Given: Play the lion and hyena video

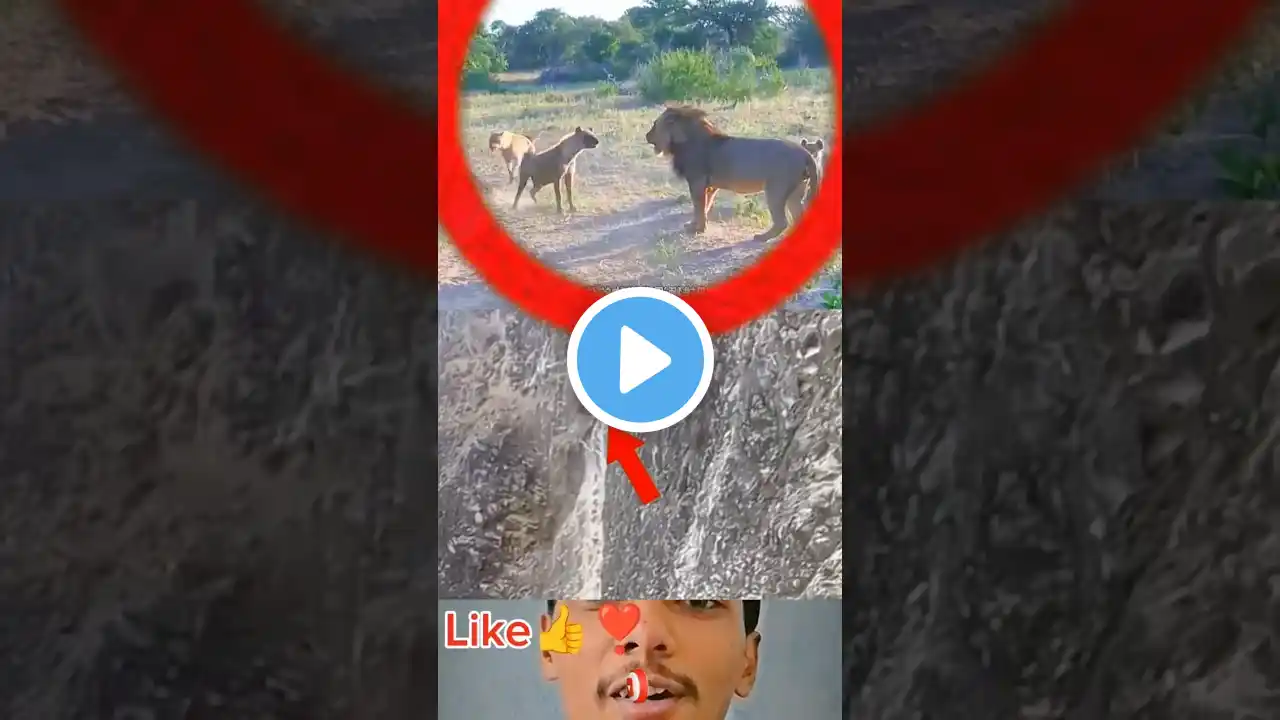Looking at the screenshot, I should click(x=640, y=359).
